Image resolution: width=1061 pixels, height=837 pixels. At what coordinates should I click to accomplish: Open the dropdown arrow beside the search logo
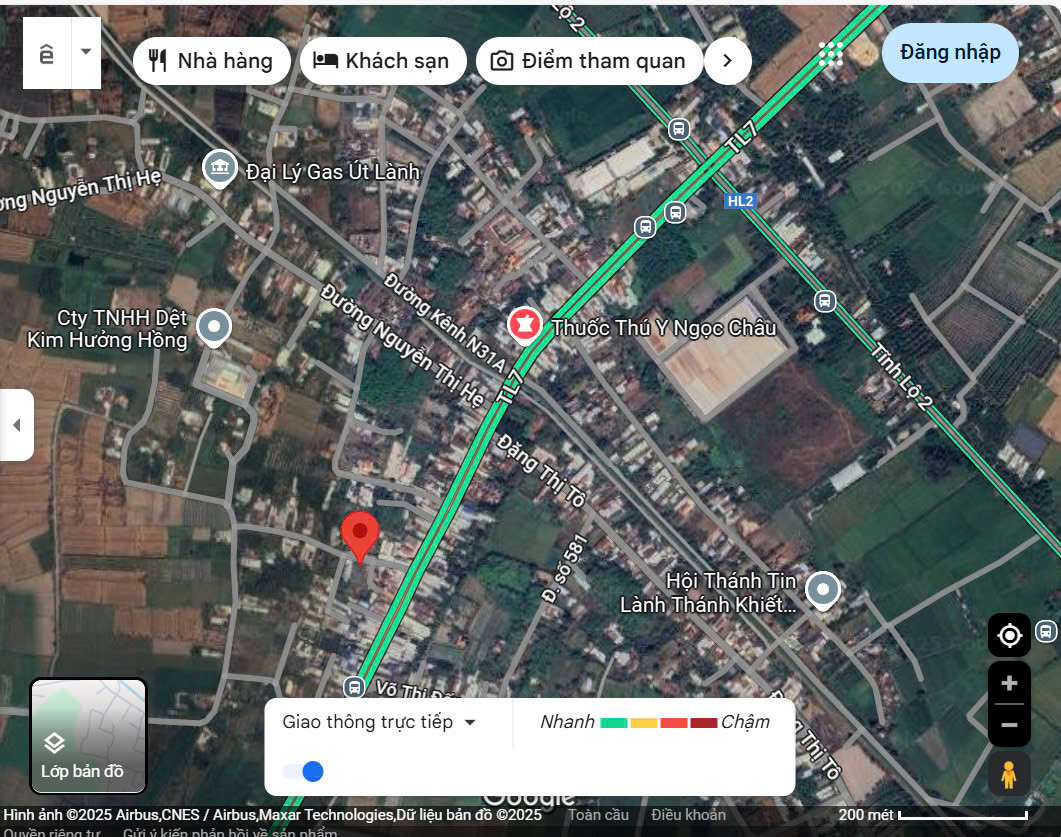coord(86,53)
